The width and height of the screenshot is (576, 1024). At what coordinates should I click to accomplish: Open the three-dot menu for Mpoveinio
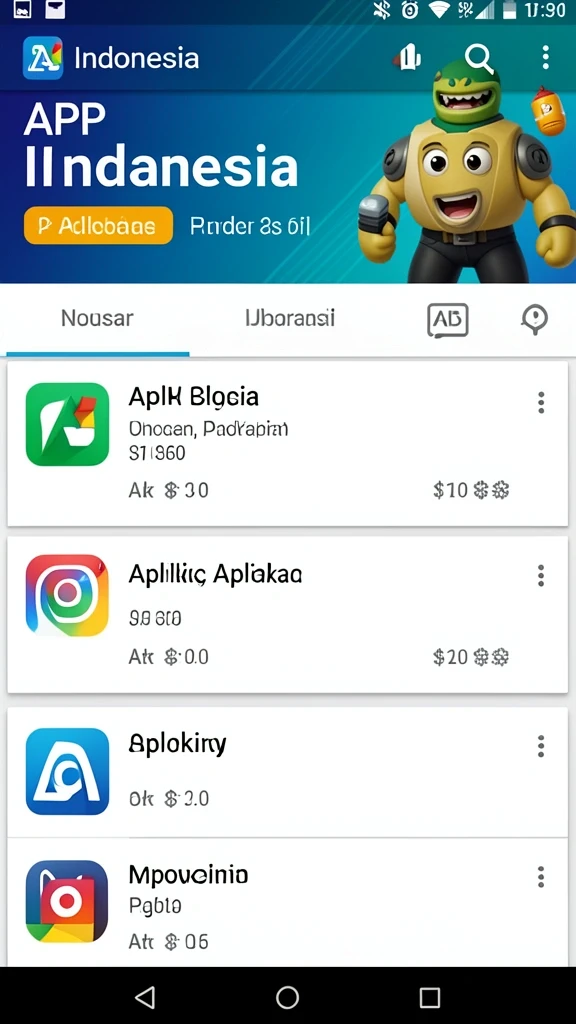point(541,877)
